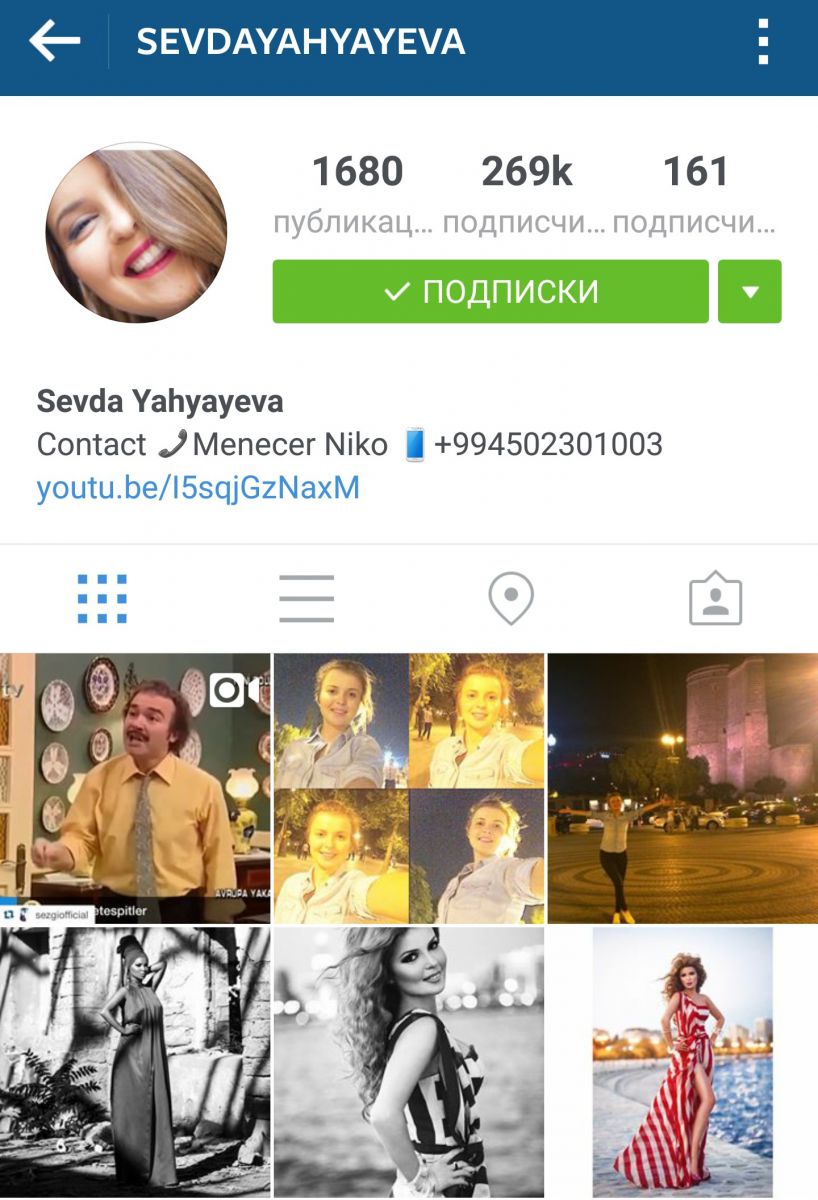This screenshot has width=818, height=1200.
Task: Open the night tower square photo
Action: (683, 788)
